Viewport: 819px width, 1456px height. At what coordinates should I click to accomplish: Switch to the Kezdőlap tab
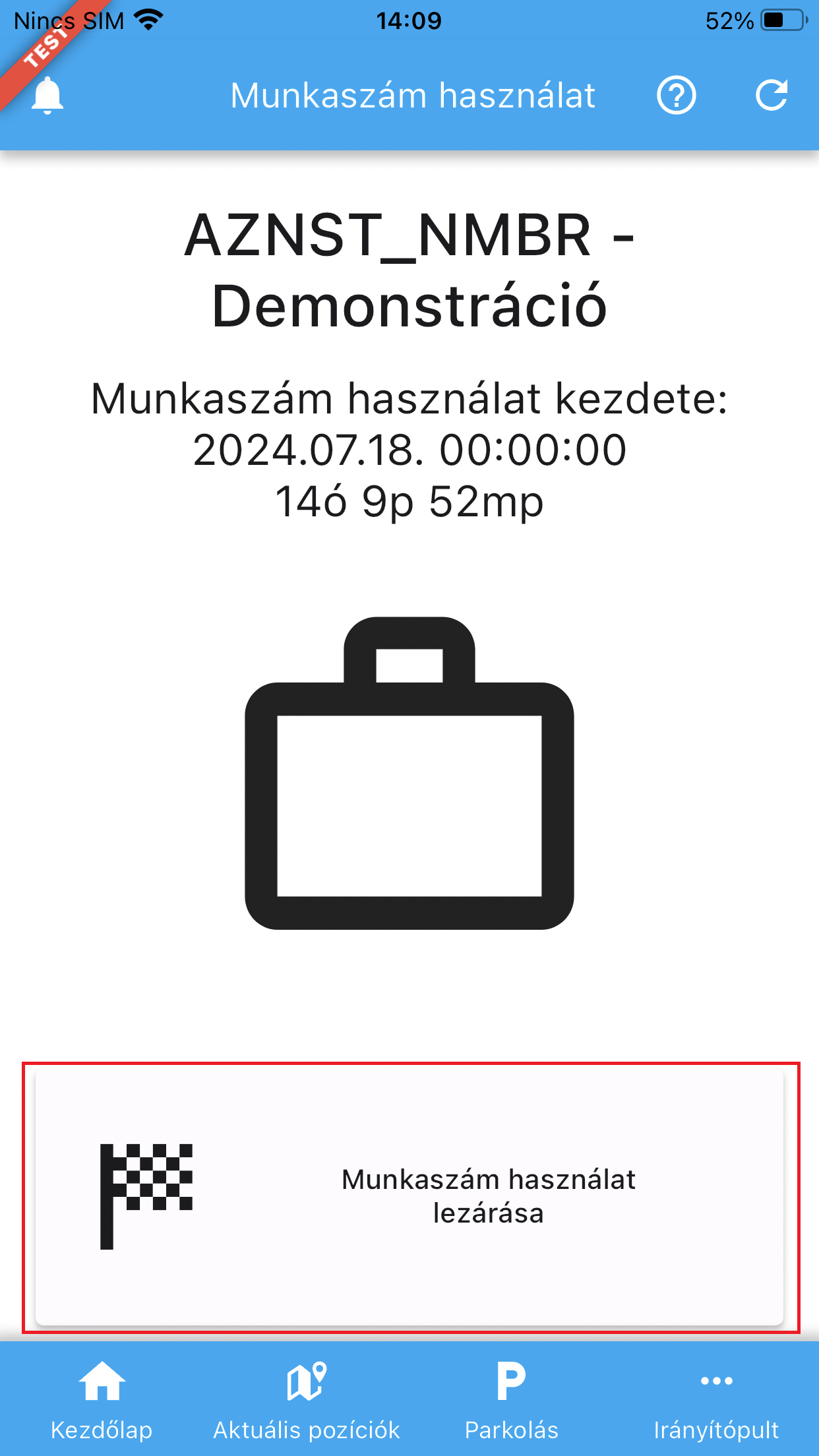click(x=102, y=1399)
